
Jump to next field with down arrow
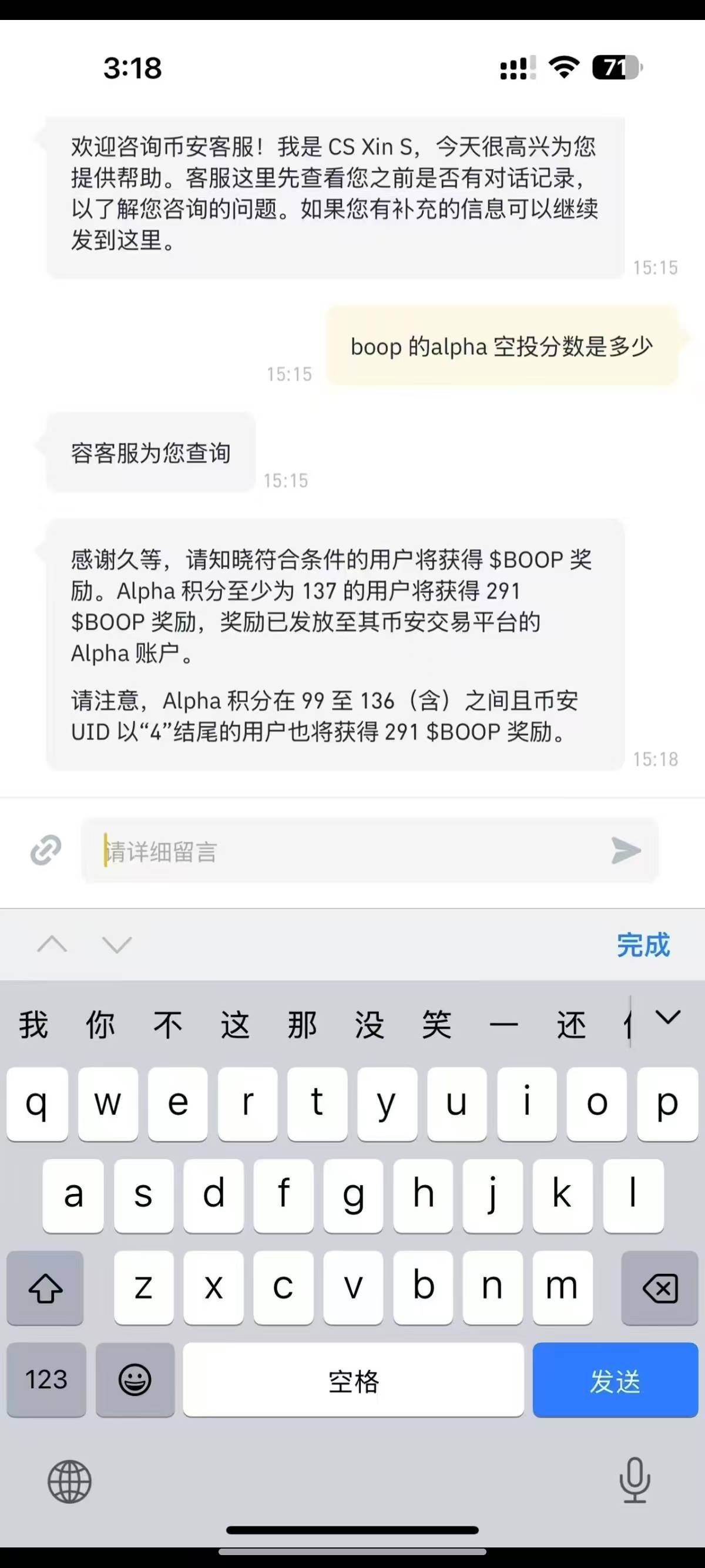point(117,944)
